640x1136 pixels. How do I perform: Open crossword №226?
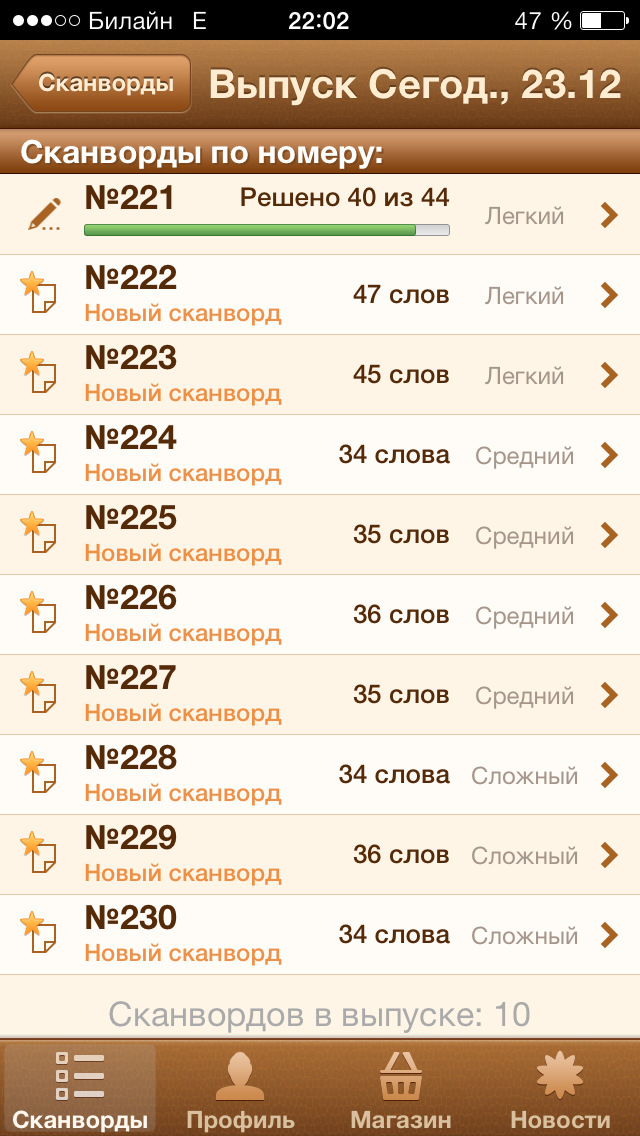pos(320,614)
